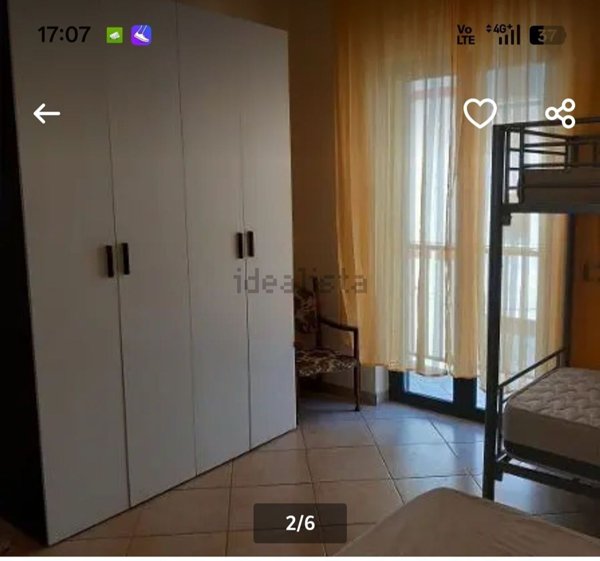This screenshot has width=600, height=561.
Task: Save this listing with the heart icon
Action: (x=480, y=113)
